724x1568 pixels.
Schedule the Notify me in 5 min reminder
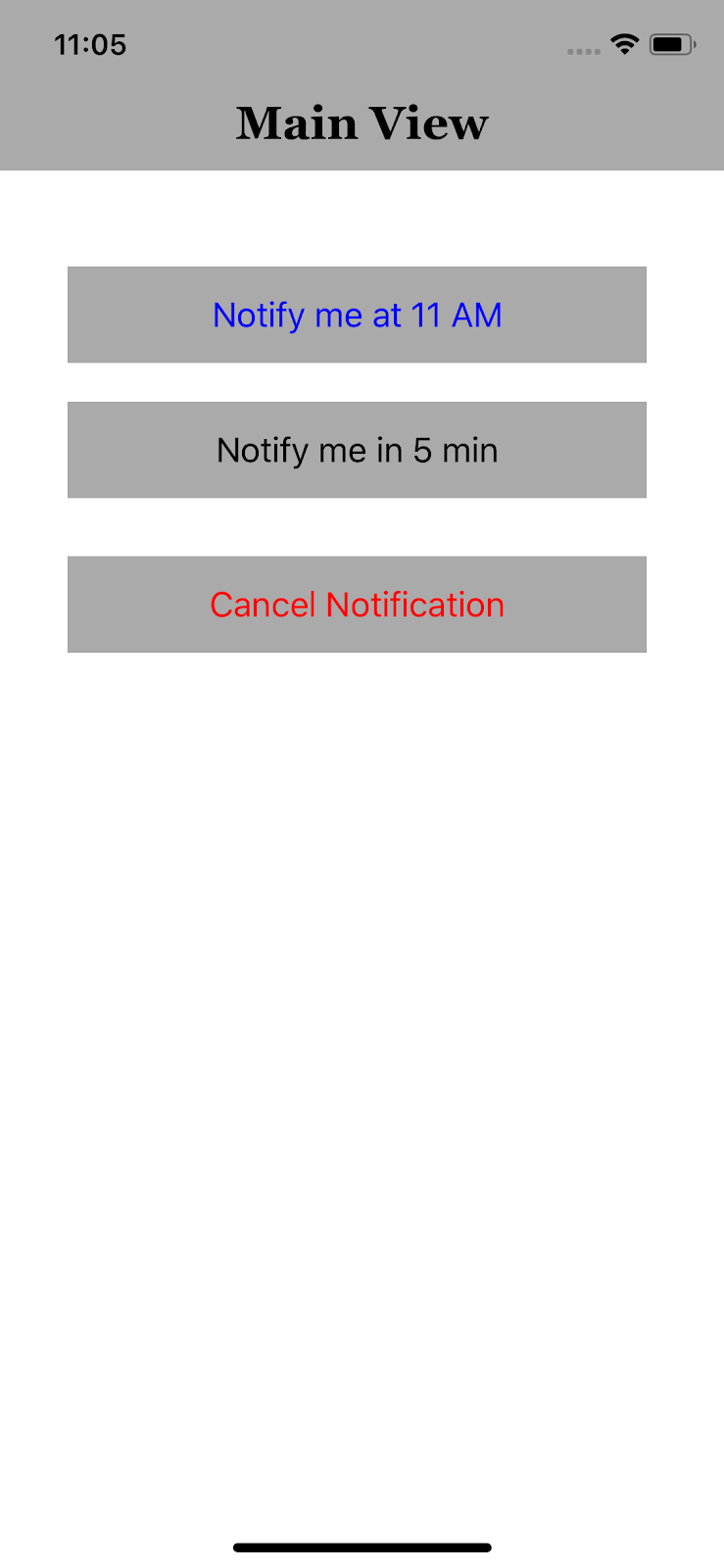(x=357, y=450)
